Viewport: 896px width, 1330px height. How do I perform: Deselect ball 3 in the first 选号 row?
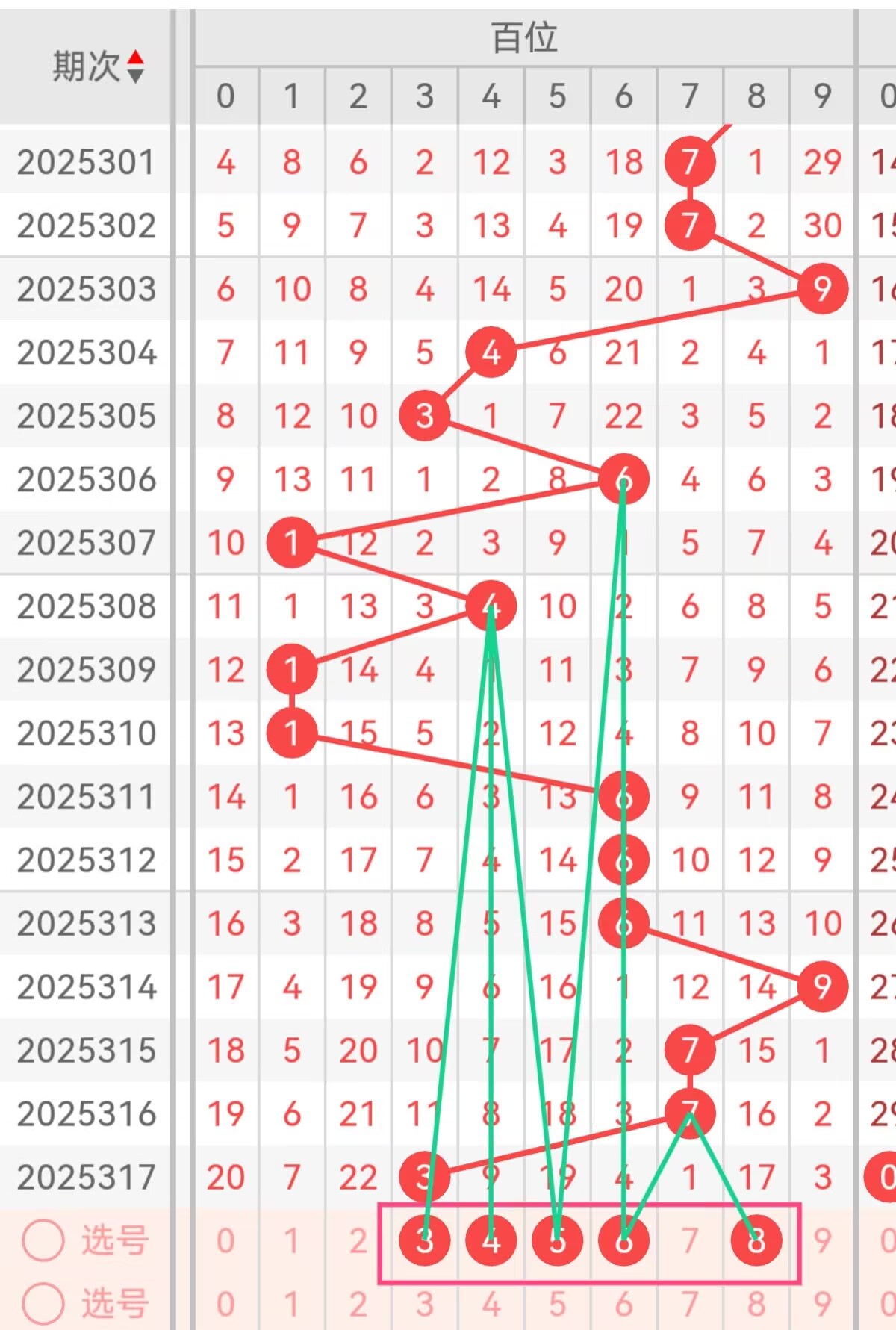point(425,1240)
